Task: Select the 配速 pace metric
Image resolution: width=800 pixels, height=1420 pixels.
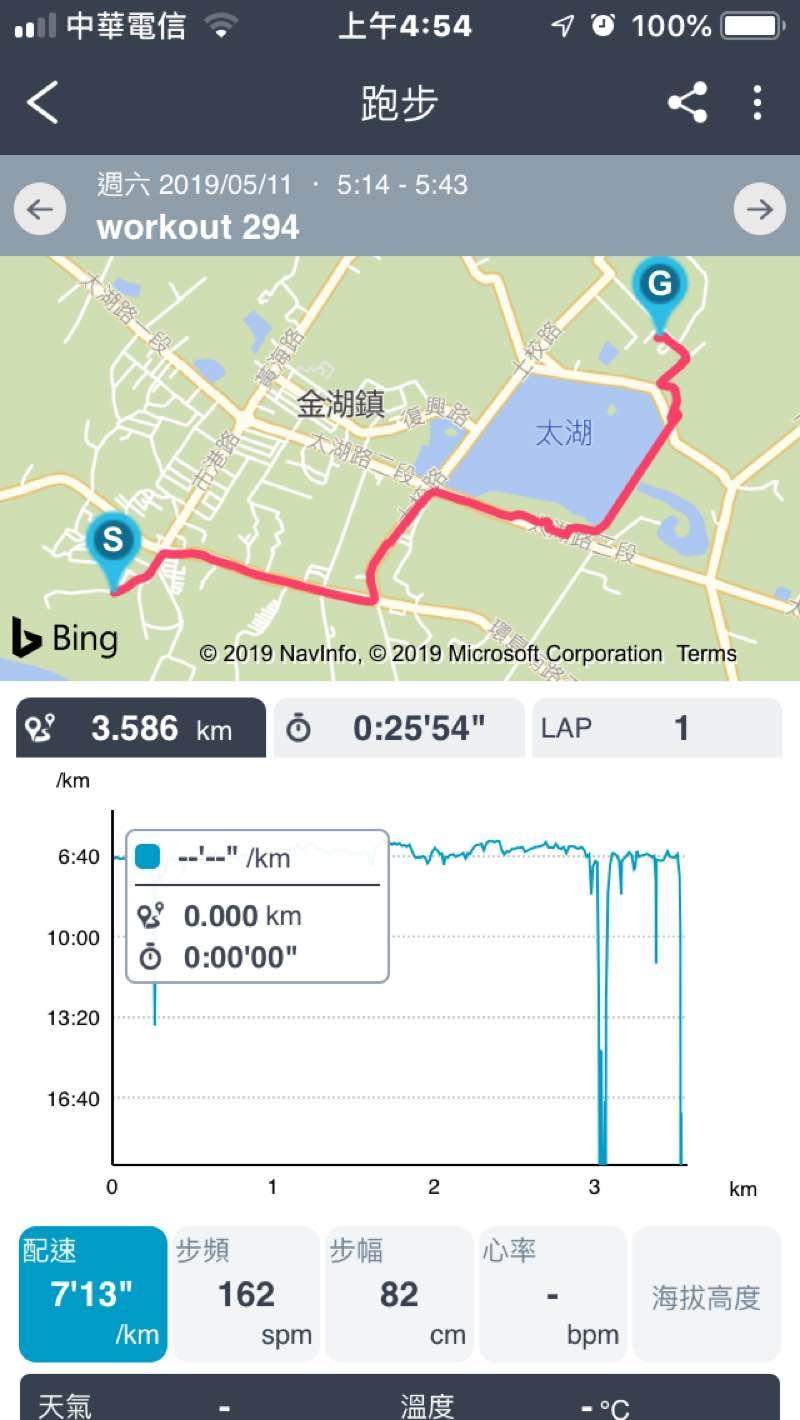Action: point(93,1294)
